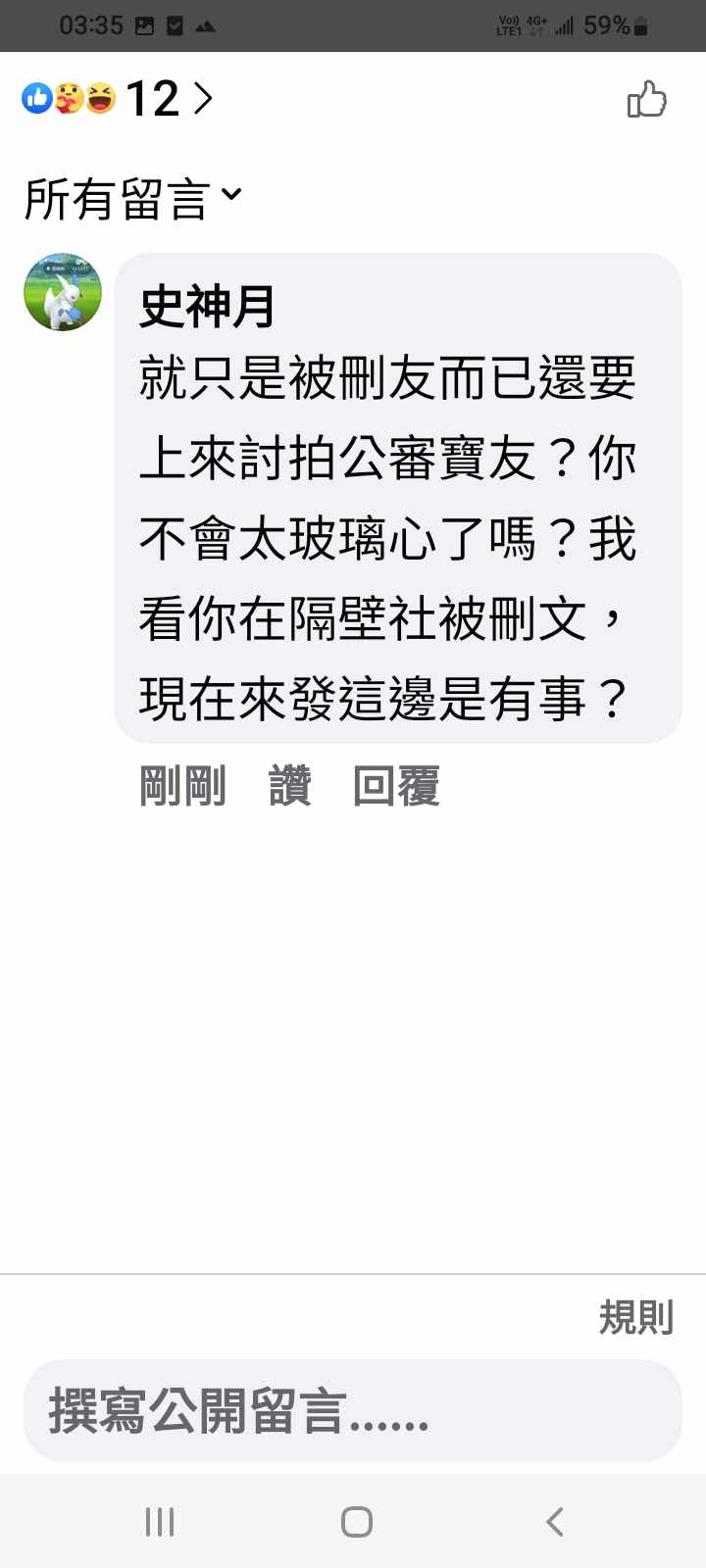The width and height of the screenshot is (706, 1568).
Task: Go back with the system back button
Action: (554, 1522)
